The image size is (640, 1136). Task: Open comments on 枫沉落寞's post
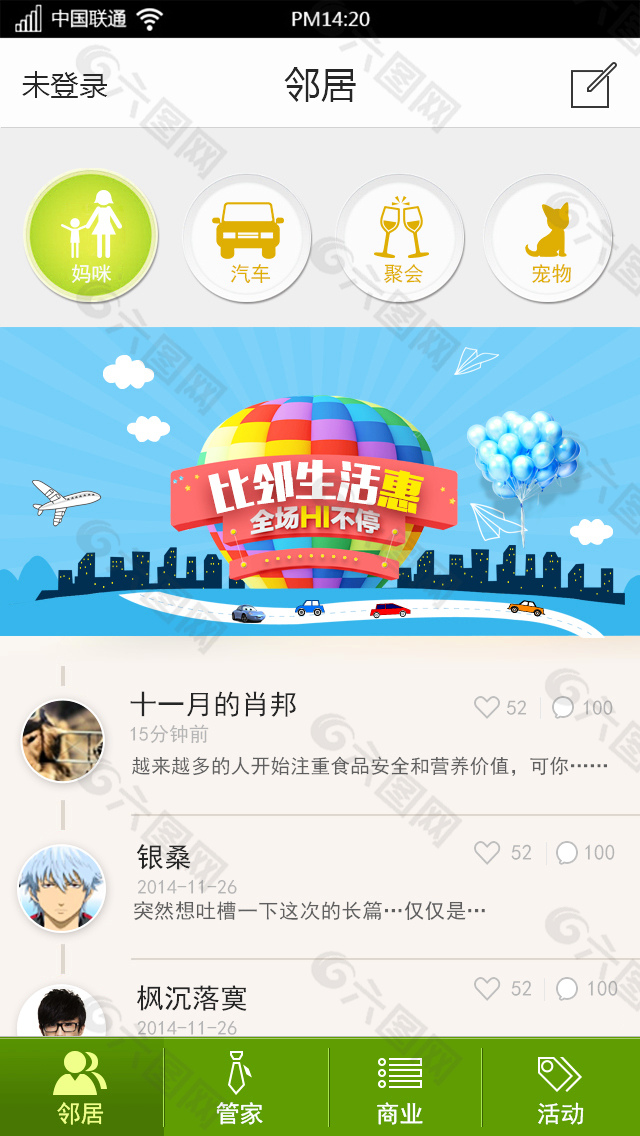[x=567, y=989]
